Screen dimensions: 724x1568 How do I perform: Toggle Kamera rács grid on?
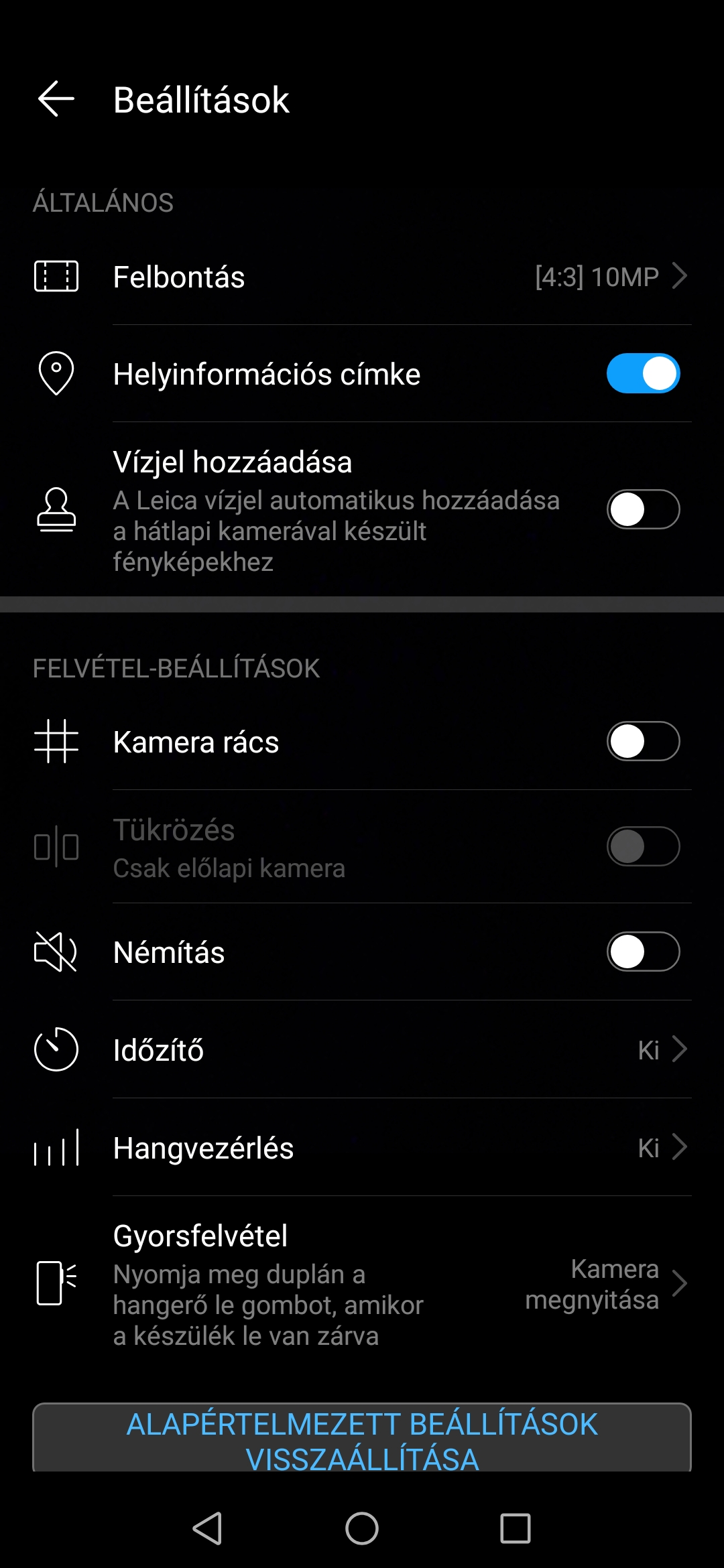click(x=643, y=741)
